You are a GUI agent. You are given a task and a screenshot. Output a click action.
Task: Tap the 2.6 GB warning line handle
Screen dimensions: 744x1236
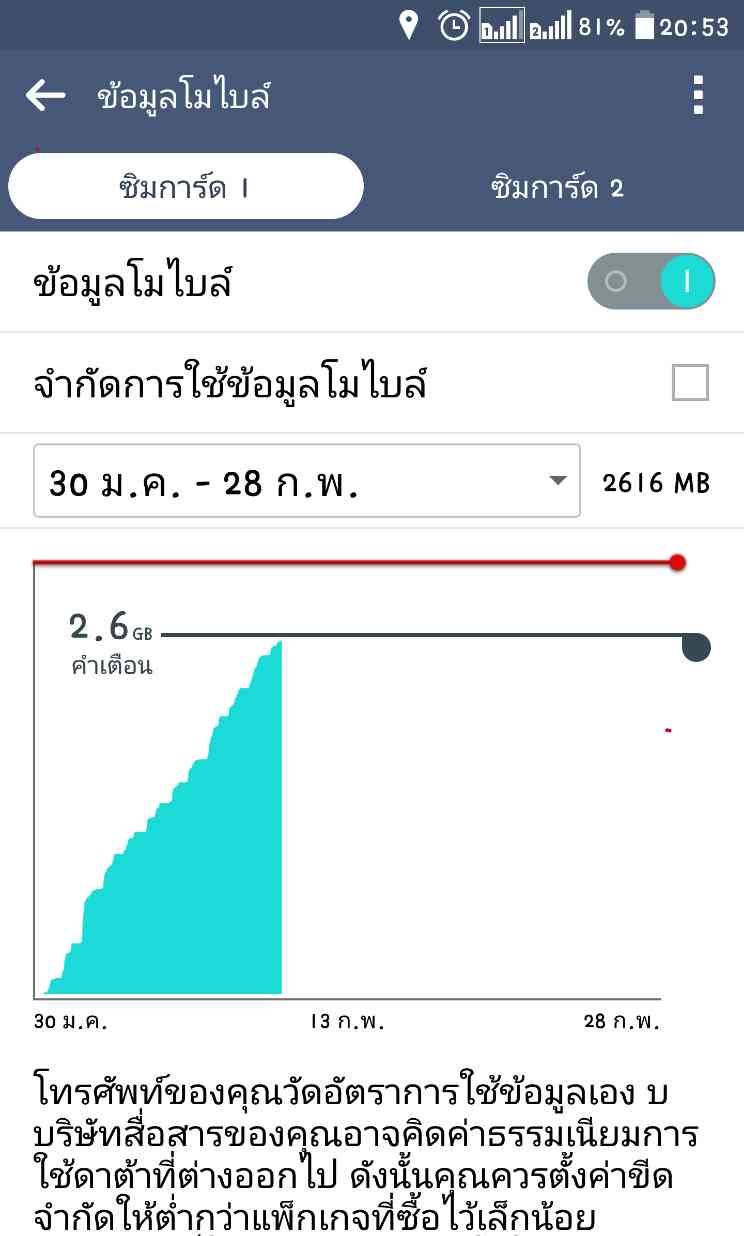click(x=696, y=646)
